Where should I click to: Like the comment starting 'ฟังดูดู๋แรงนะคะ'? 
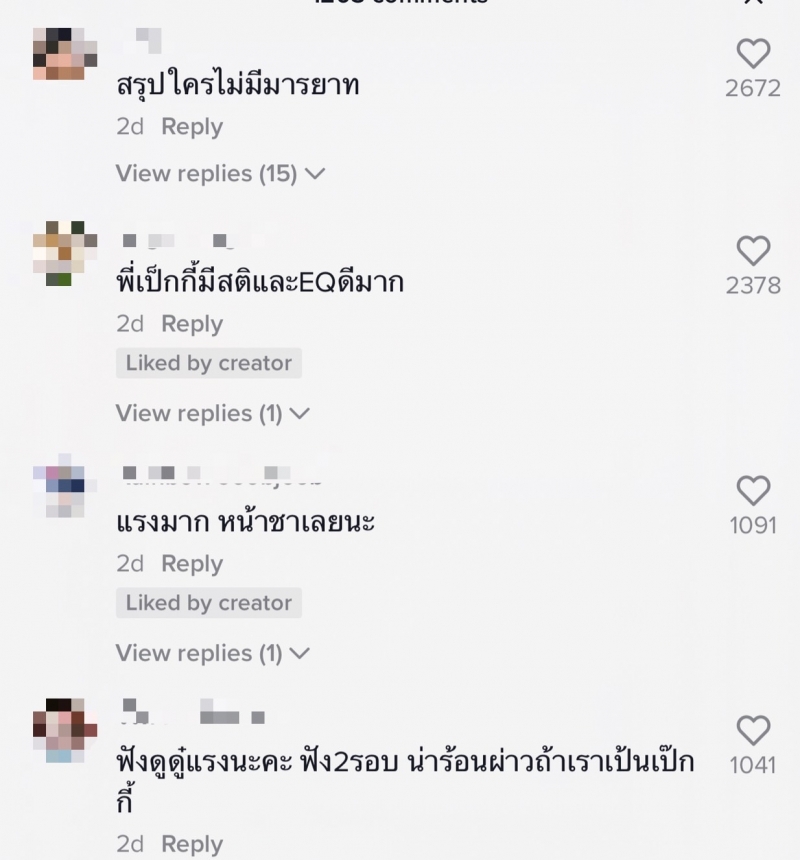tap(752, 731)
